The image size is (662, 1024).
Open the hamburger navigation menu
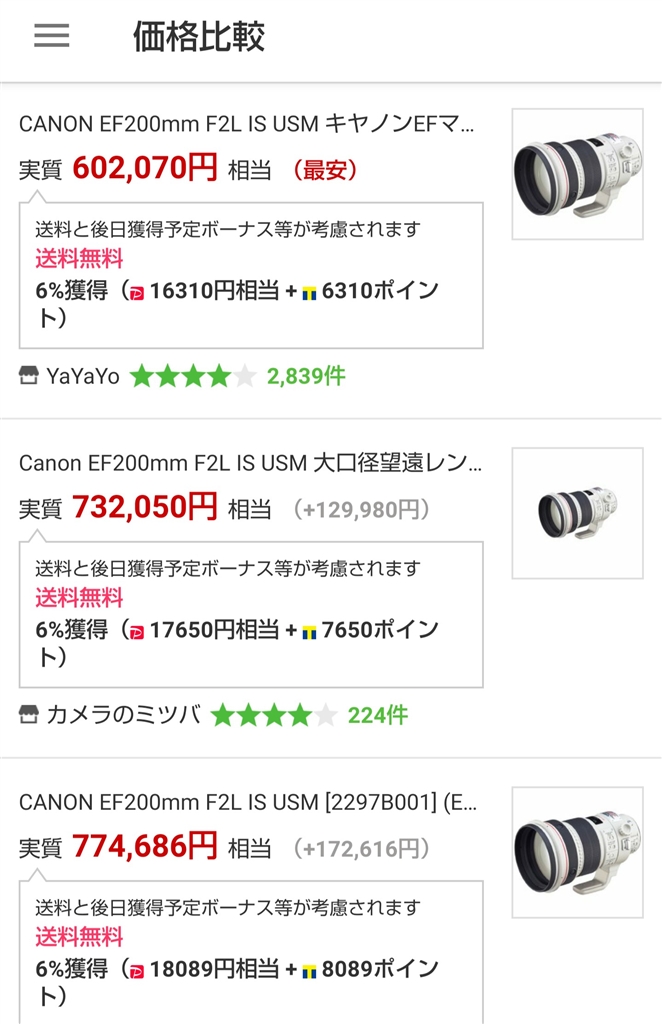tap(51, 37)
